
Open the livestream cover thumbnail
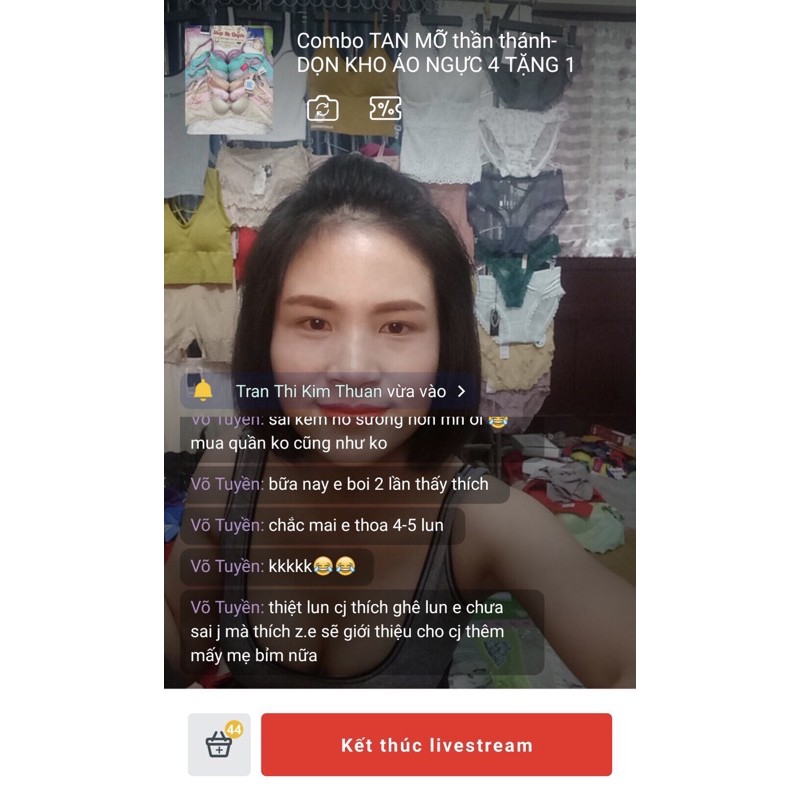[x=229, y=80]
